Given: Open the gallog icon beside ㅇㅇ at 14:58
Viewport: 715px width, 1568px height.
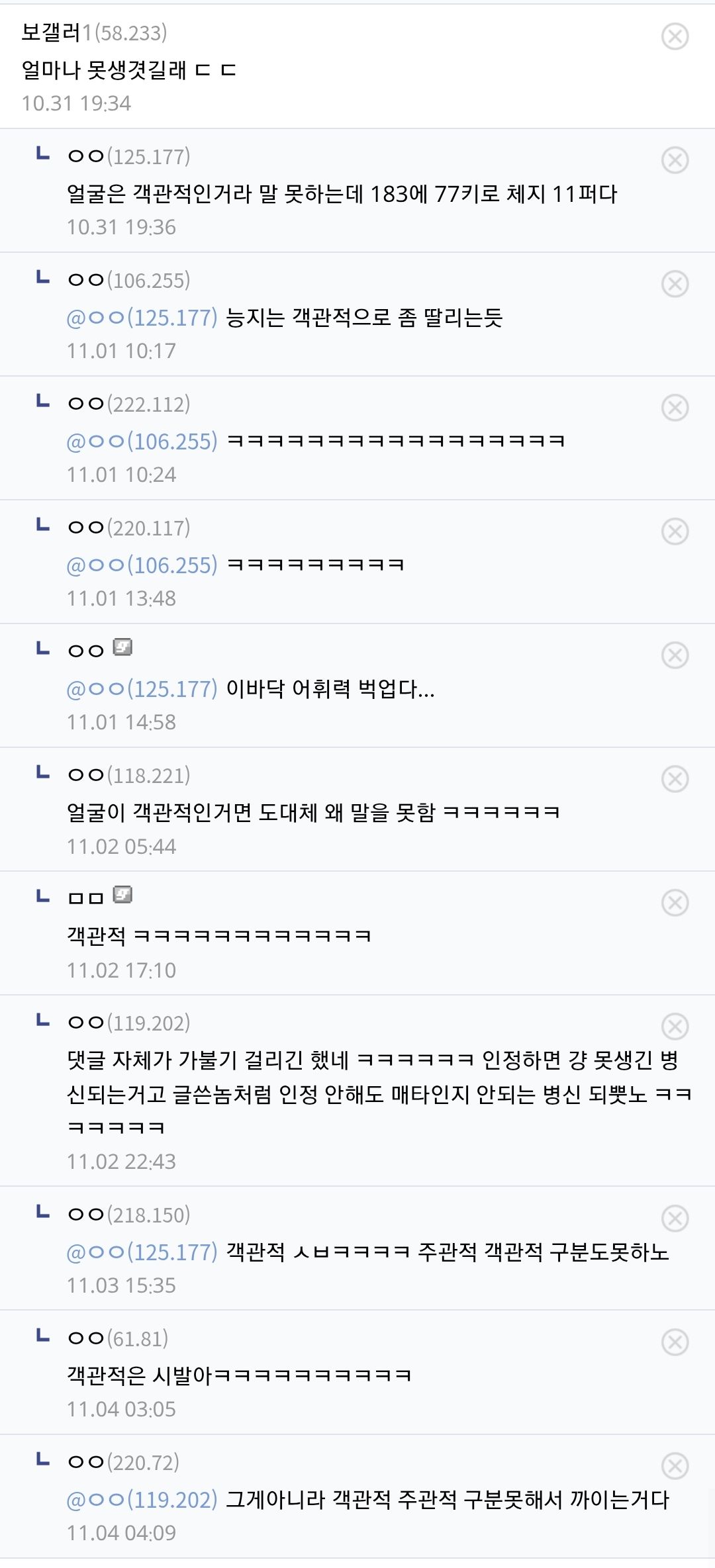Looking at the screenshot, I should click(122, 647).
